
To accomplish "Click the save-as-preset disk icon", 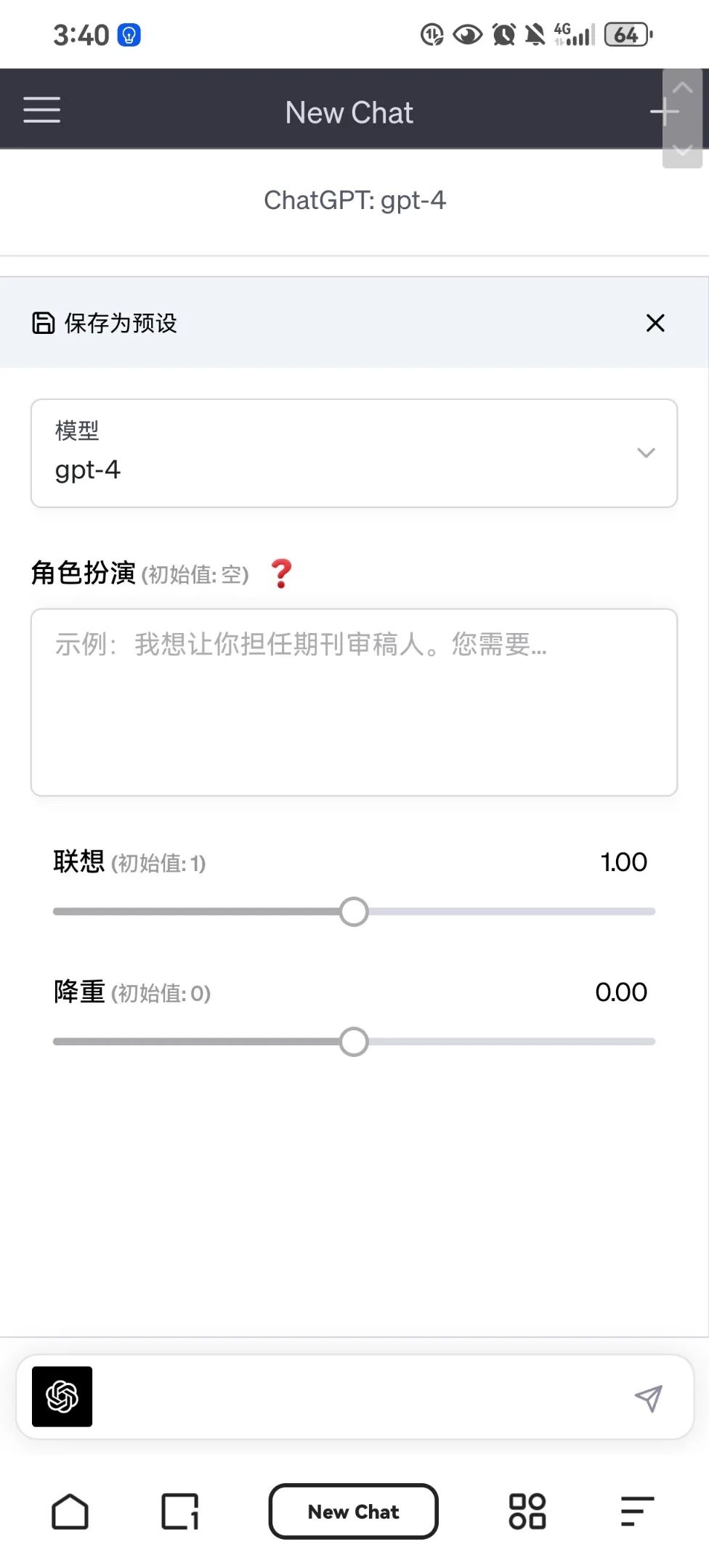I will click(43, 323).
